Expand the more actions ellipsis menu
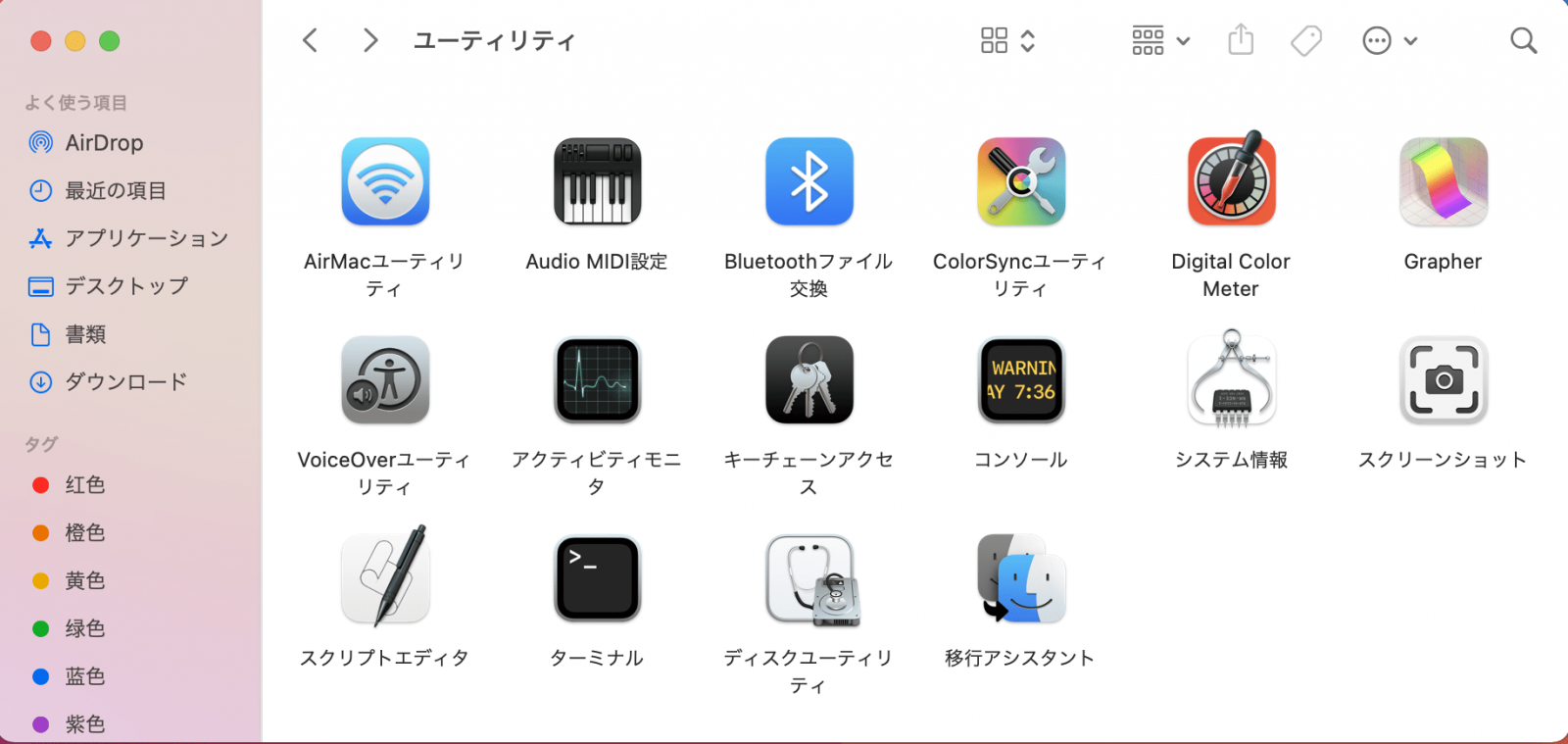1568x744 pixels. pos(1389,41)
